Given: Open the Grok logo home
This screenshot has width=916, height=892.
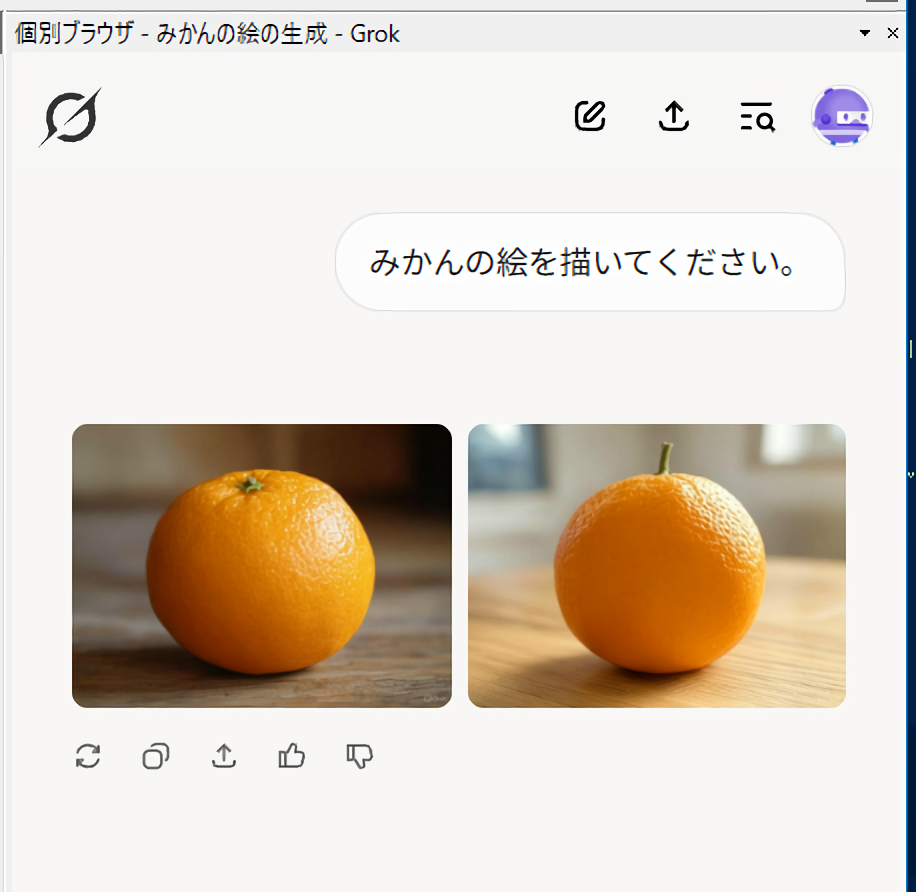Looking at the screenshot, I should click(70, 118).
